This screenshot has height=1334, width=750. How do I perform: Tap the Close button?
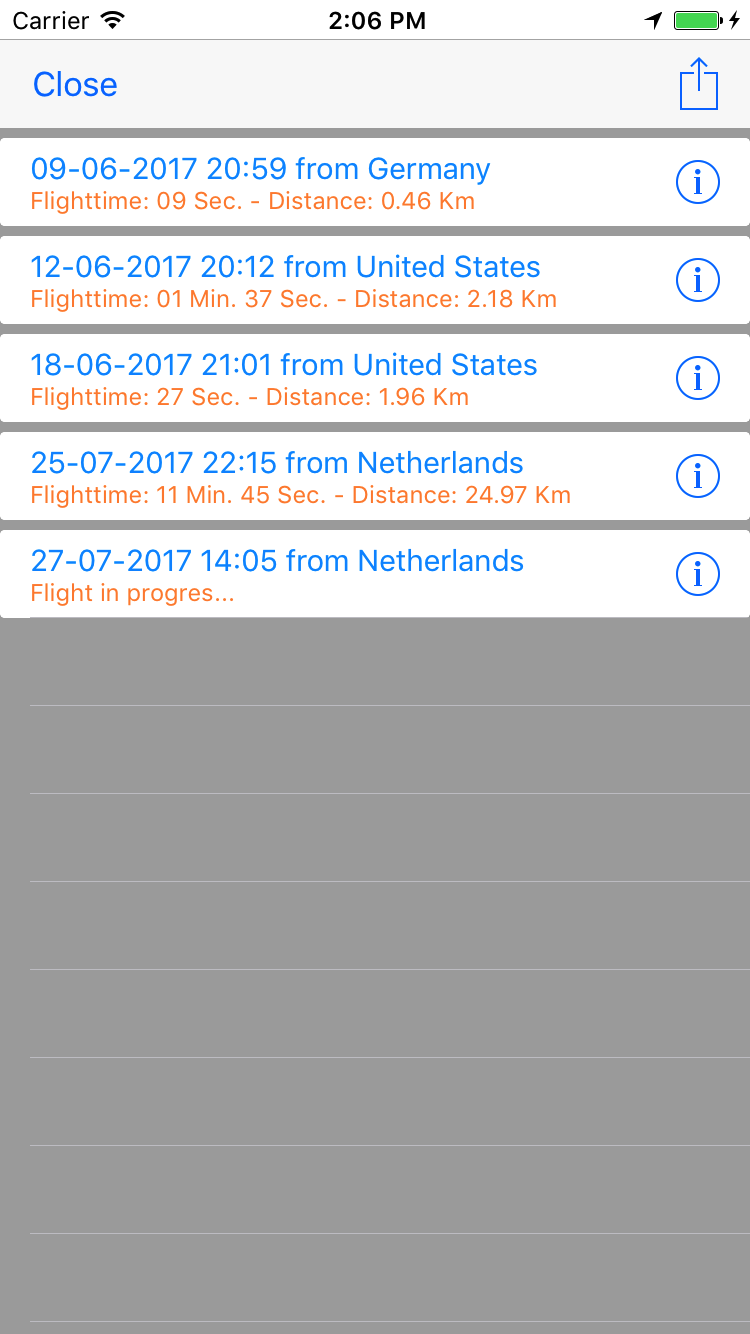[75, 84]
